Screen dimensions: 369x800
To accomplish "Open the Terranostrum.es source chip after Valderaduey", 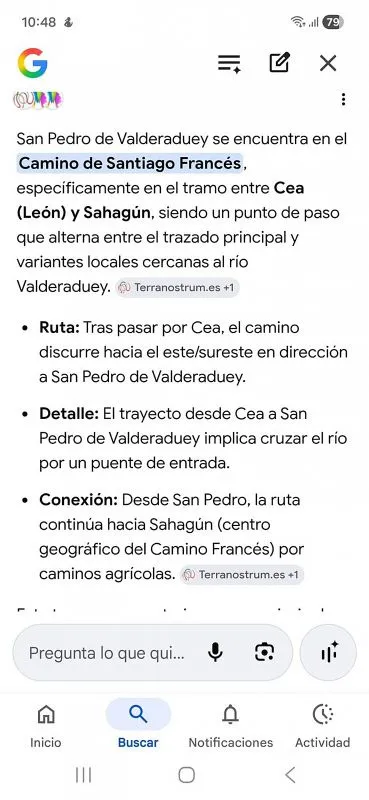I will [177, 287].
